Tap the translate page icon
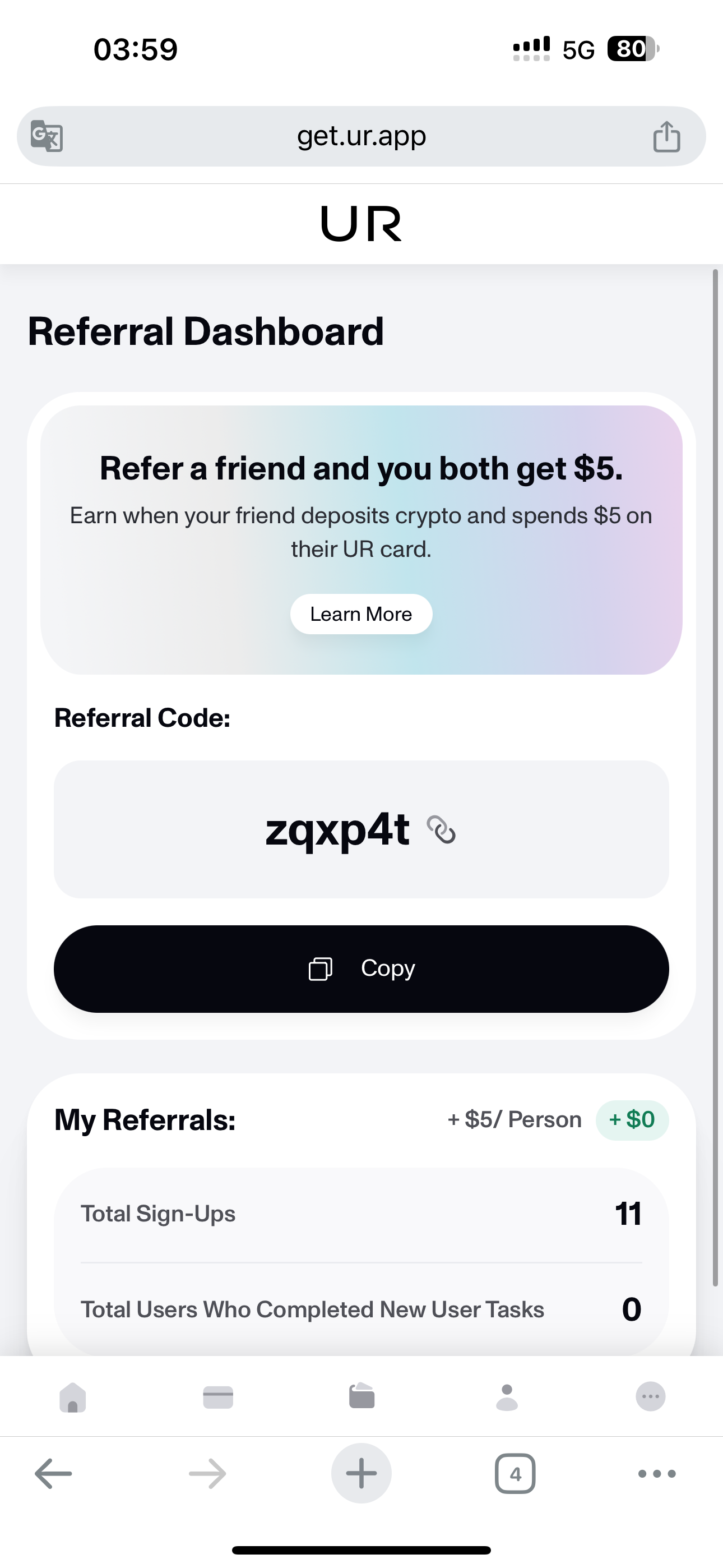The width and height of the screenshot is (723, 1568). (x=47, y=136)
